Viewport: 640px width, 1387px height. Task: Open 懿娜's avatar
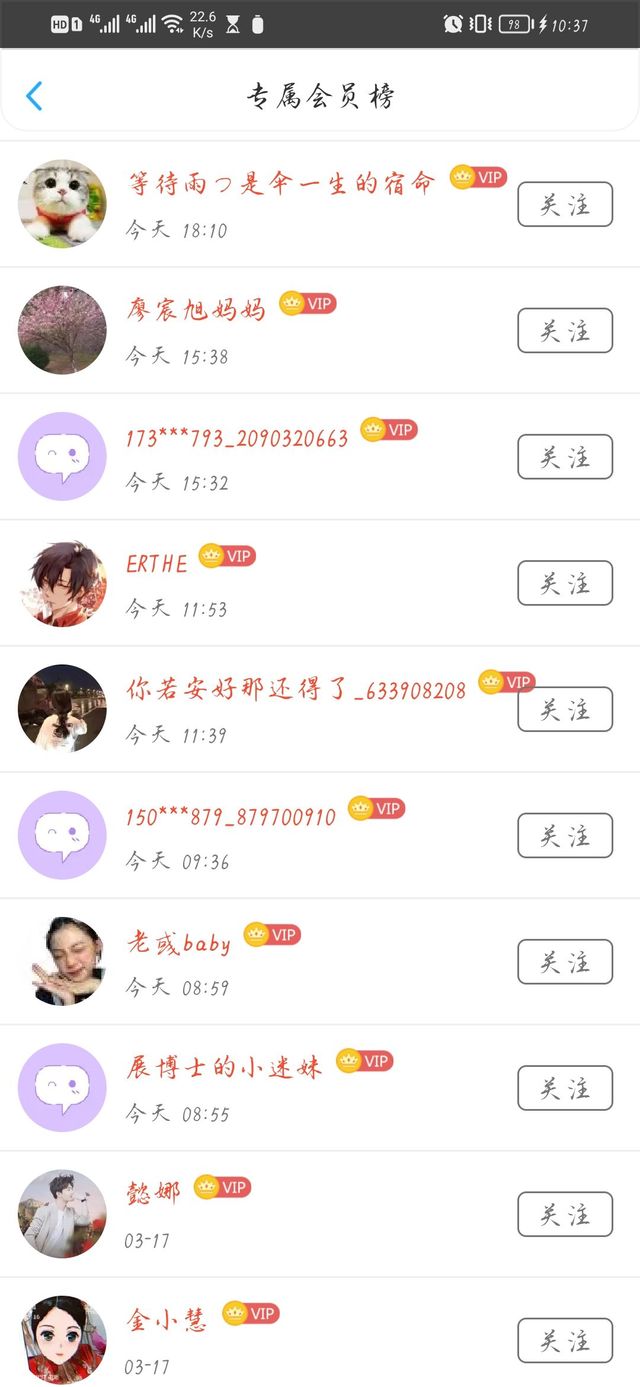pos(62,1214)
